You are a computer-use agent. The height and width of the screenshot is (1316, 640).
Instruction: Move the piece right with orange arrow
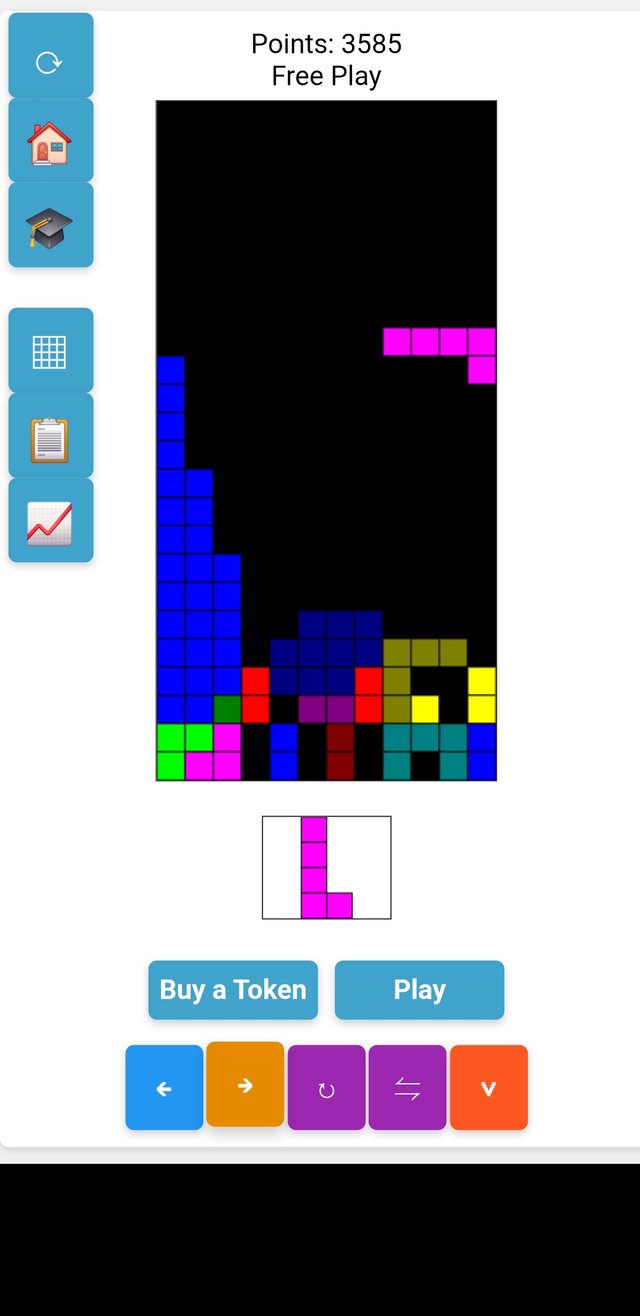[x=245, y=1085]
